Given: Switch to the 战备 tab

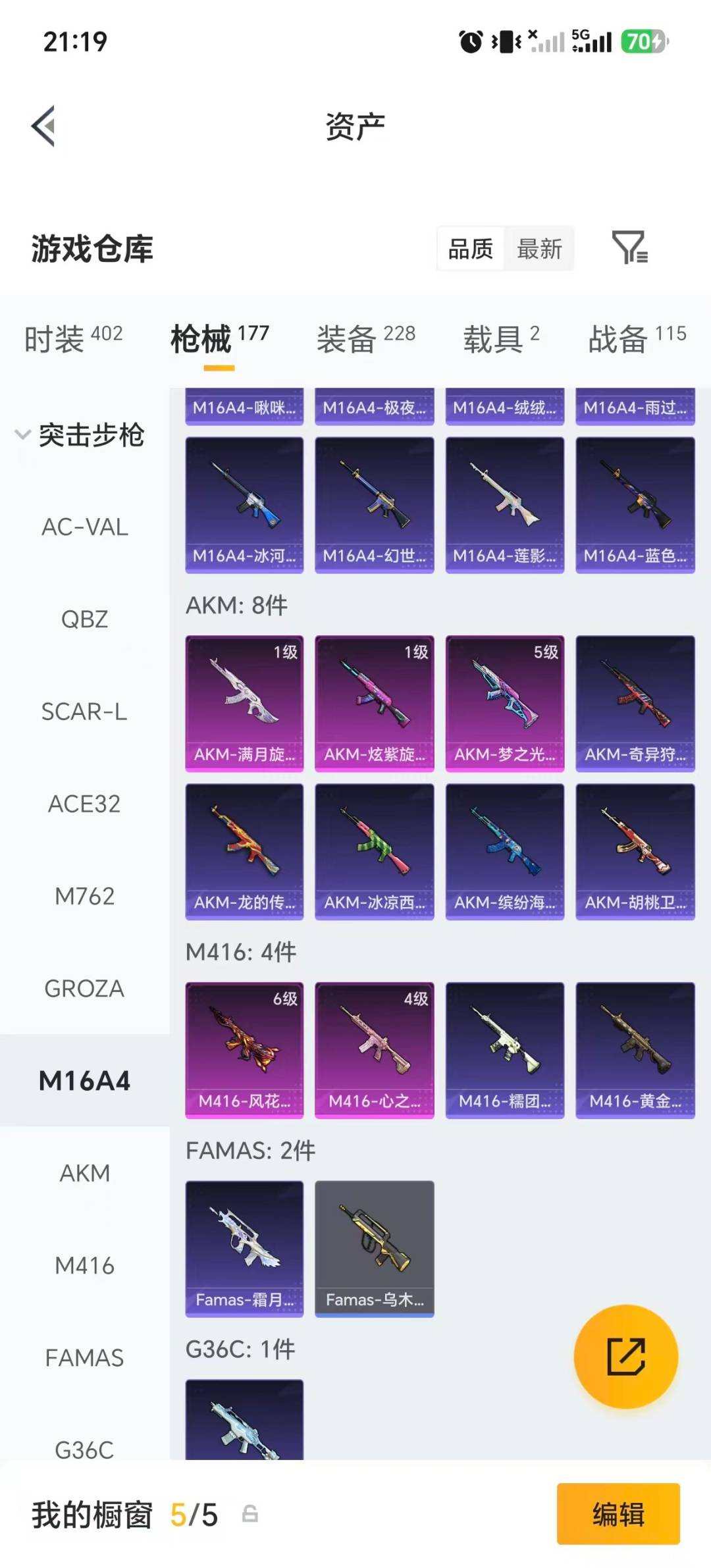Looking at the screenshot, I should point(637,338).
